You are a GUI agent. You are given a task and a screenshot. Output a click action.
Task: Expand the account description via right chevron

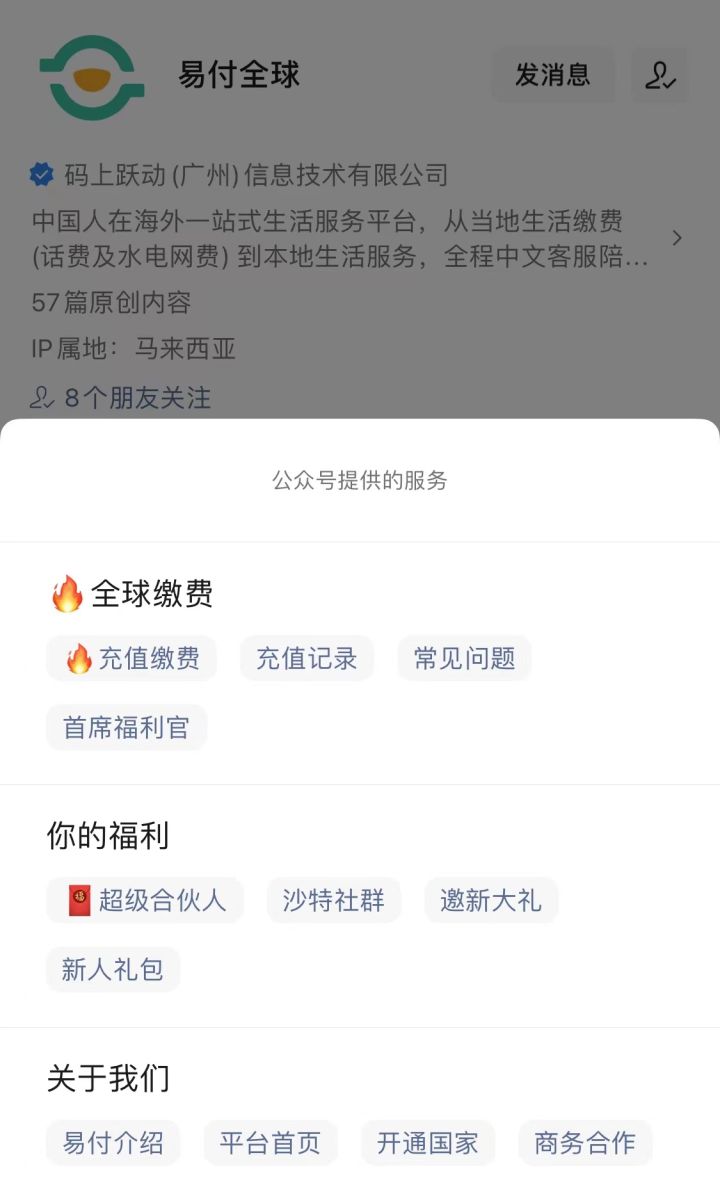(x=678, y=238)
